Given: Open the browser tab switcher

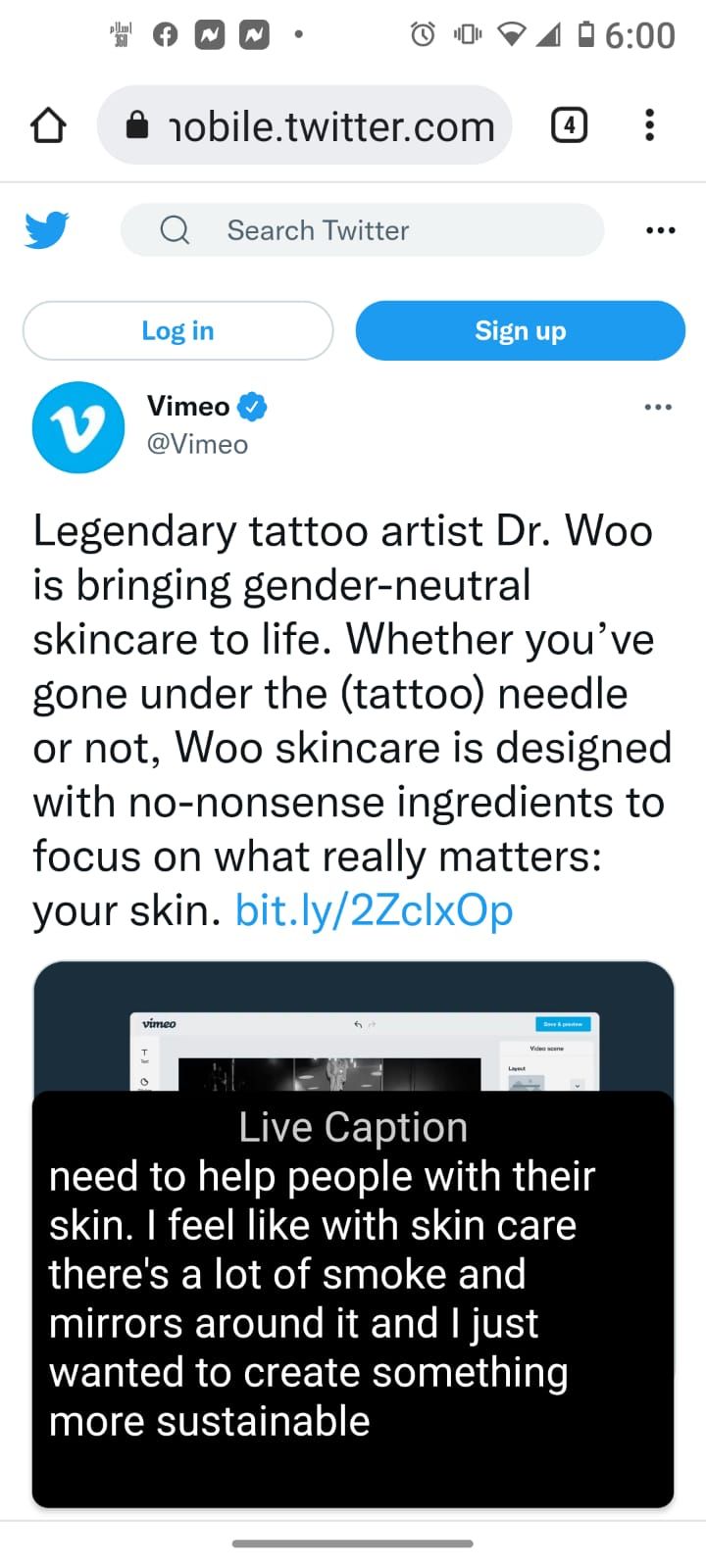Looking at the screenshot, I should [x=569, y=125].
